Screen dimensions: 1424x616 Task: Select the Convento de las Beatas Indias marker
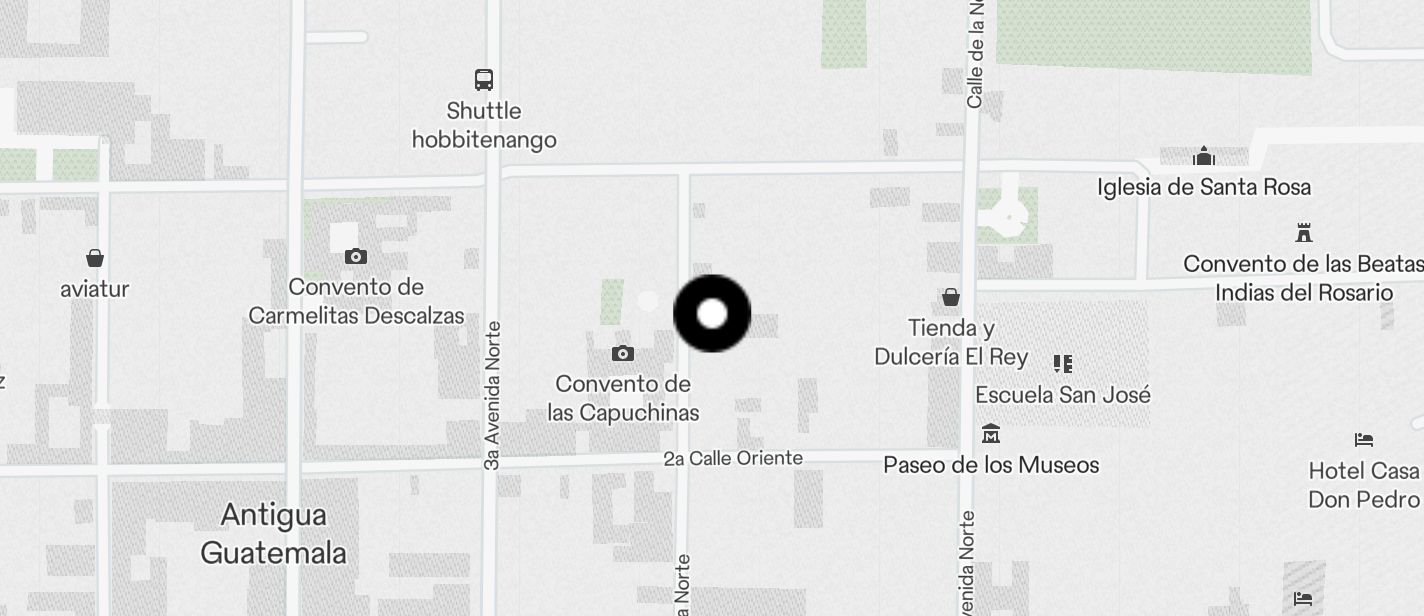pos(1303,233)
